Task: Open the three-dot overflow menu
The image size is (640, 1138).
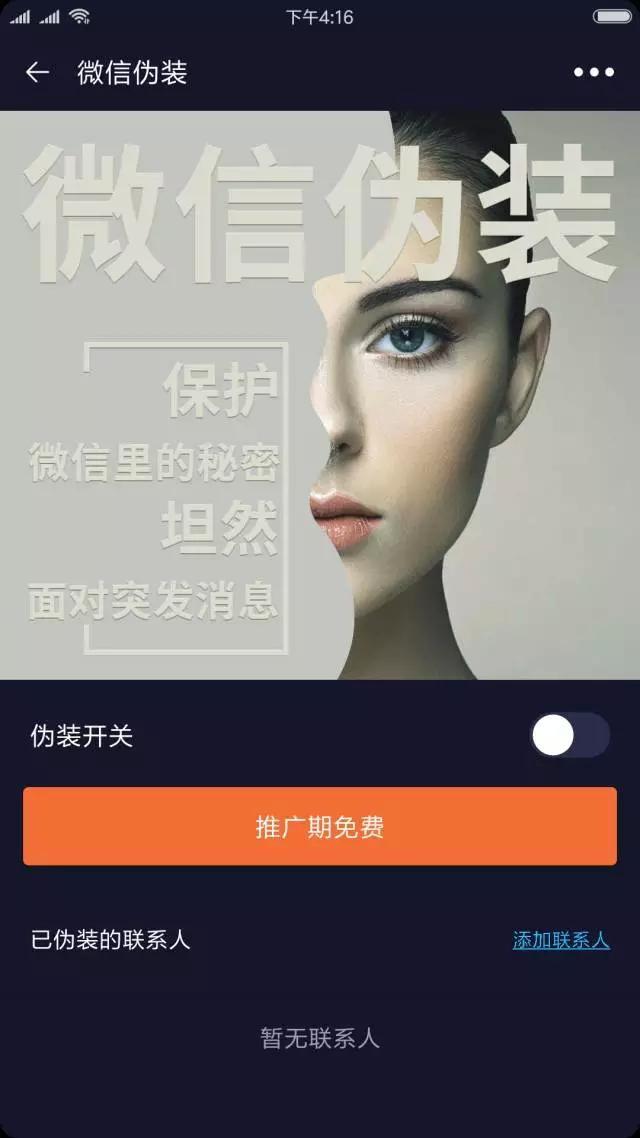Action: point(594,72)
